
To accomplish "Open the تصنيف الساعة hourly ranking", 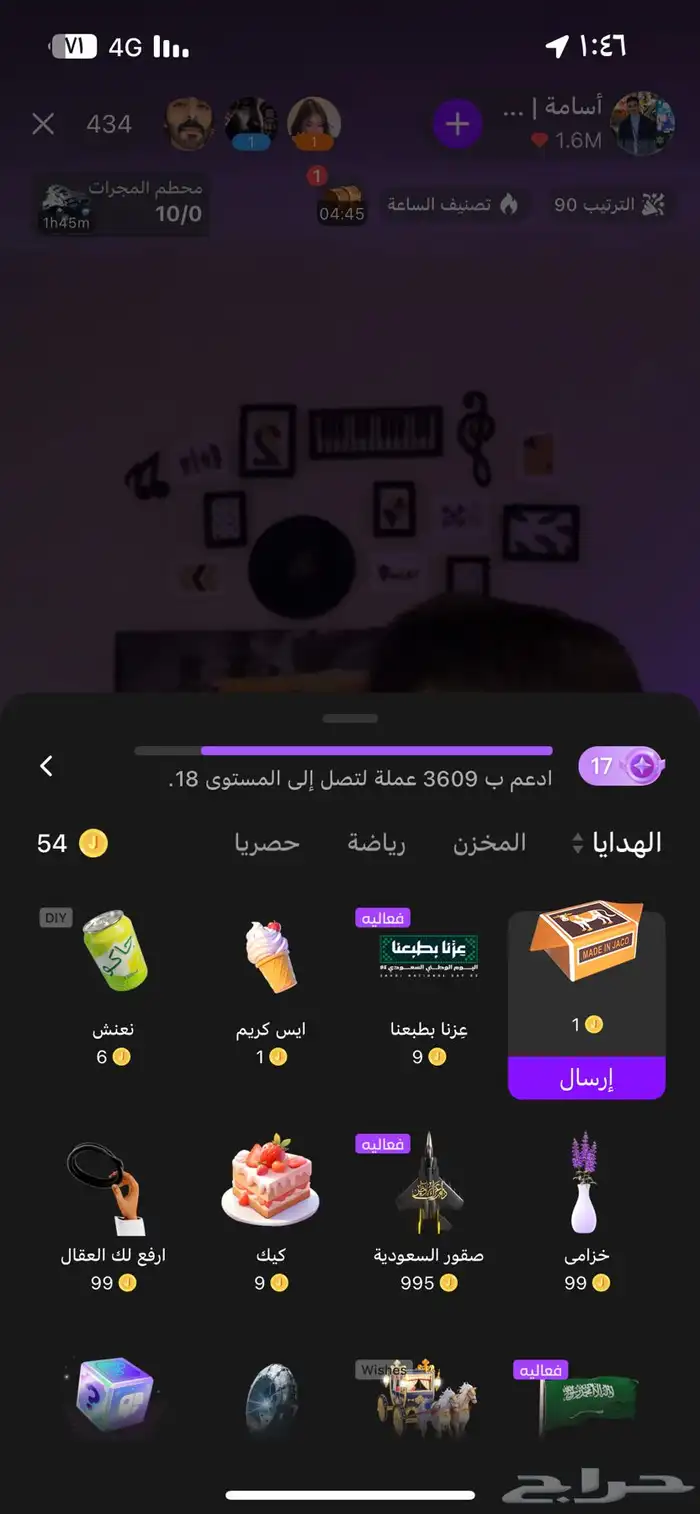I will 452,205.
